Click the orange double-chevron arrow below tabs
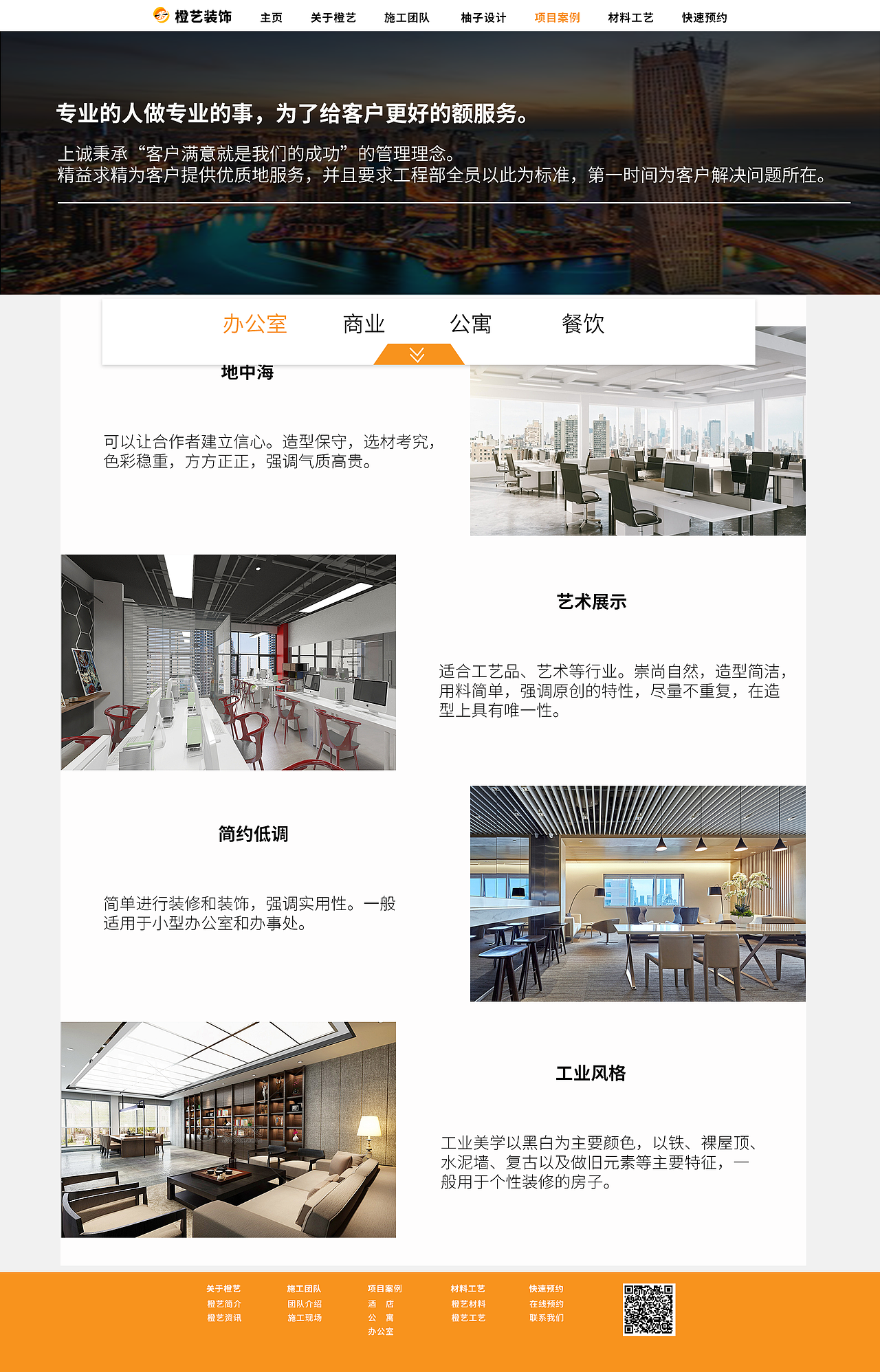The image size is (880, 1372). 416,354
